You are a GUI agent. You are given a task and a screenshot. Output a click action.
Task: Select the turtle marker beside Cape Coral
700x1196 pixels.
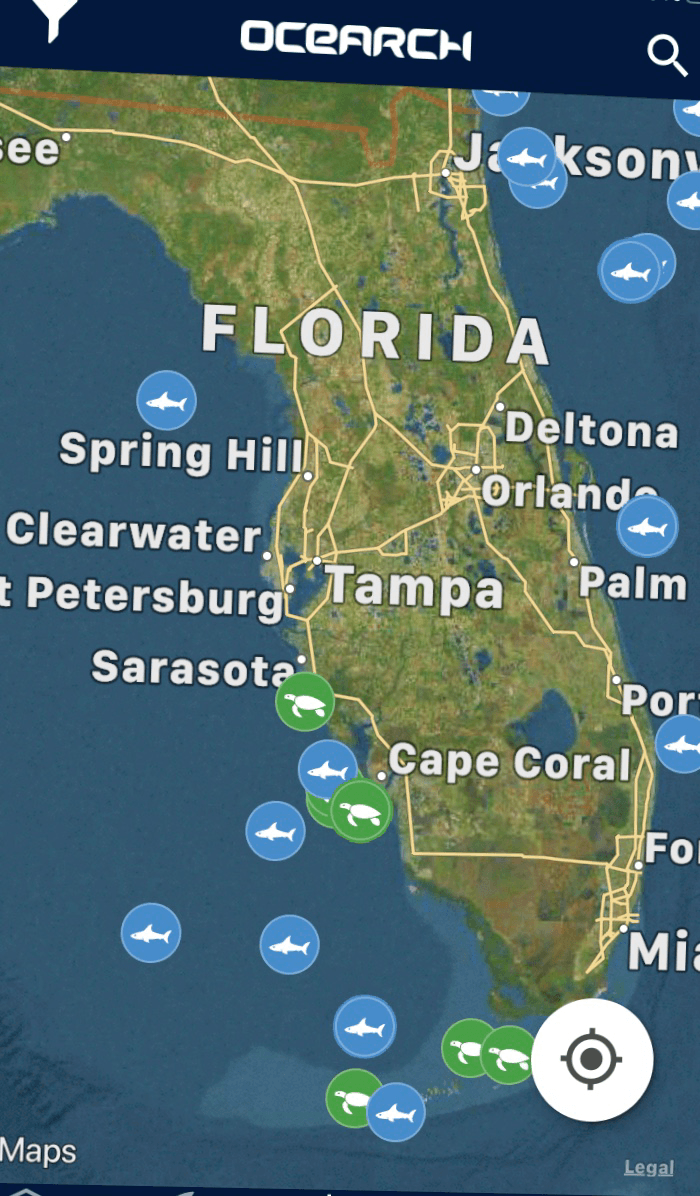coord(361,811)
